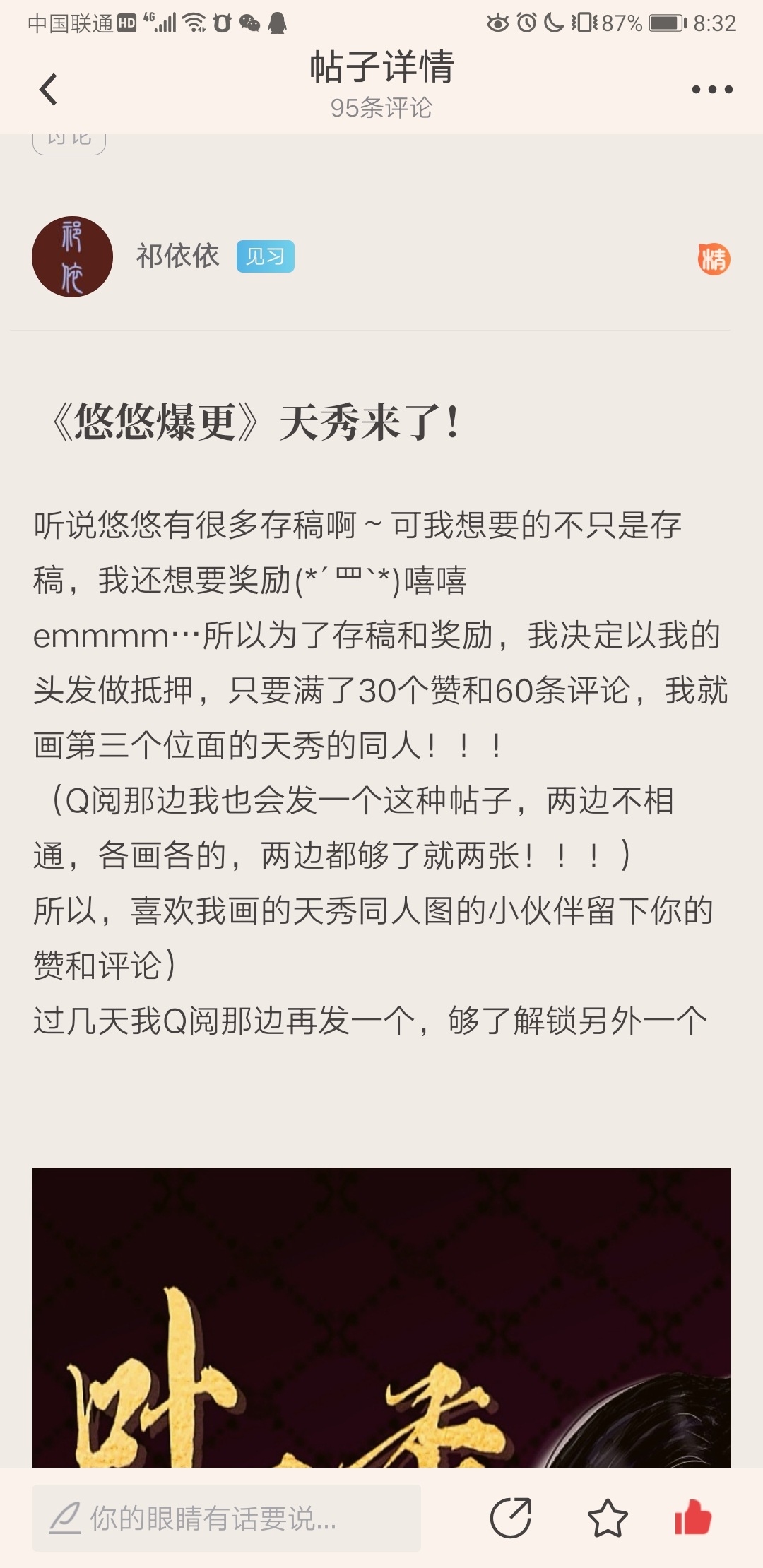
Task: Share this post
Action: 510,1518
